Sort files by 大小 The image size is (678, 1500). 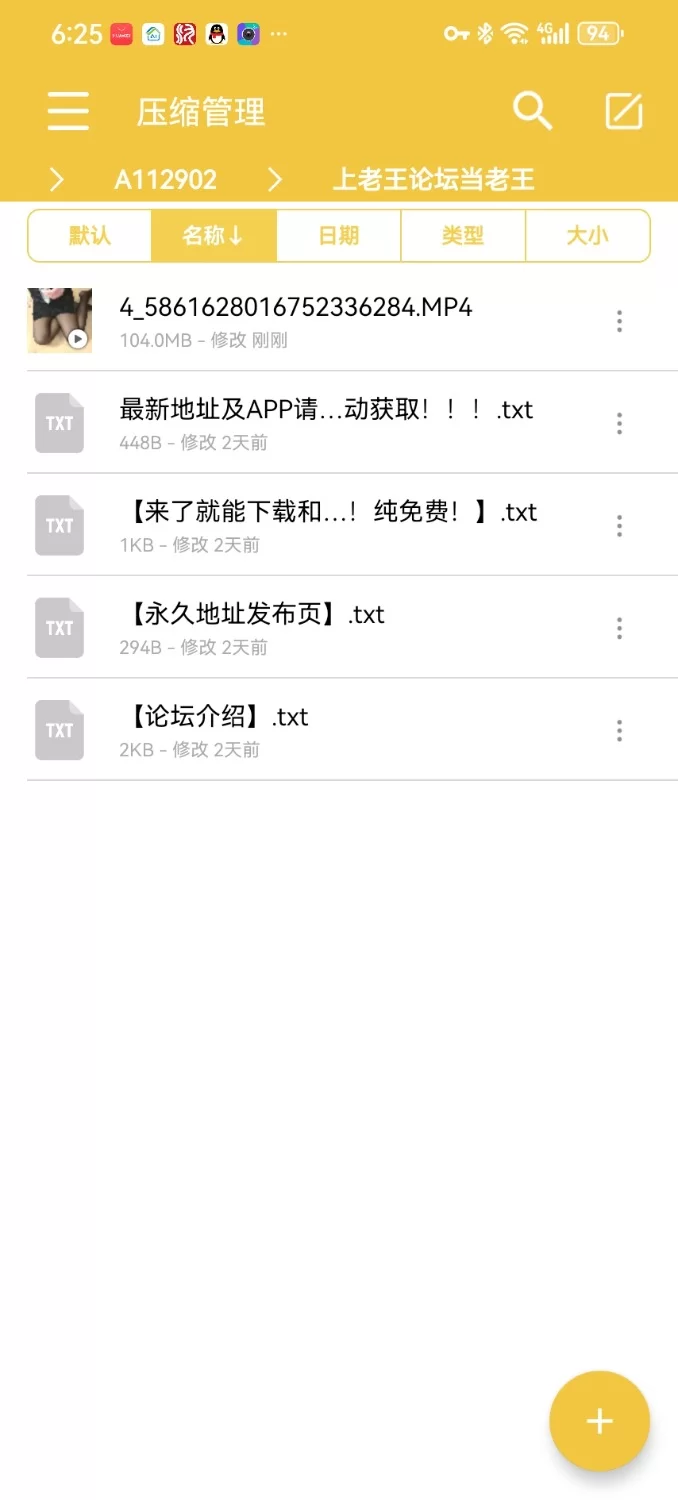pos(587,236)
